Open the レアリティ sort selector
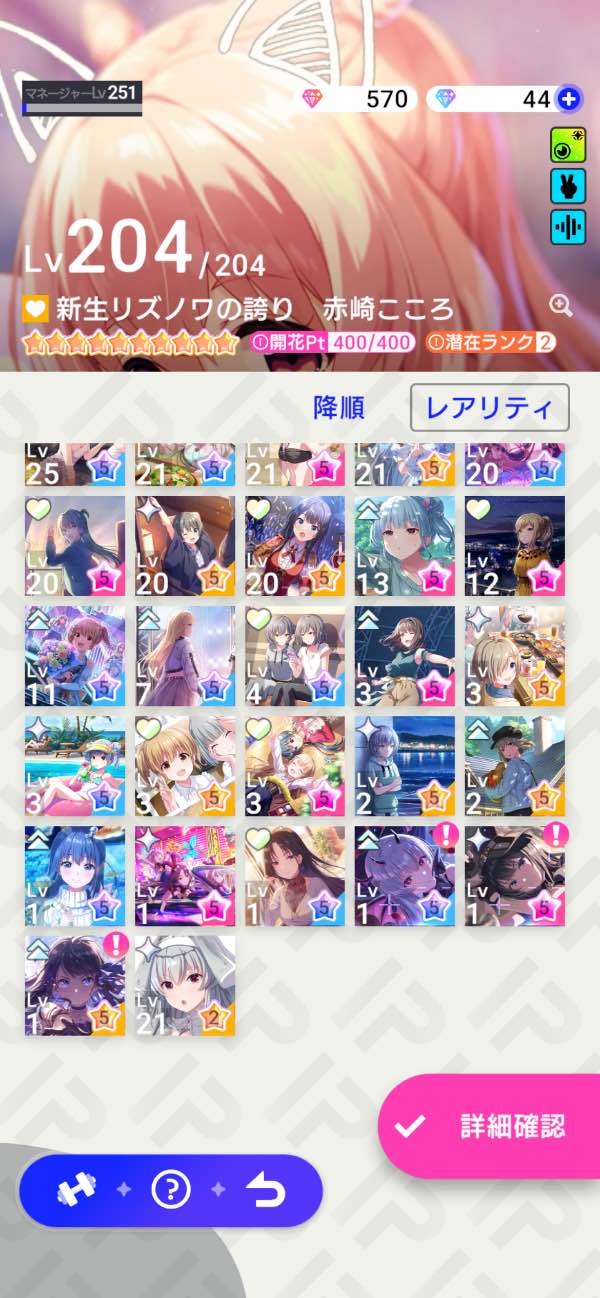 tap(489, 408)
